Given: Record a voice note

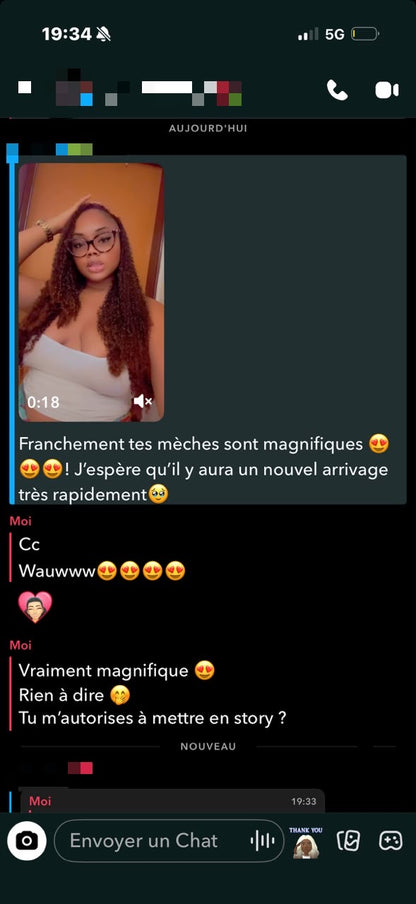Looking at the screenshot, I should tap(262, 841).
